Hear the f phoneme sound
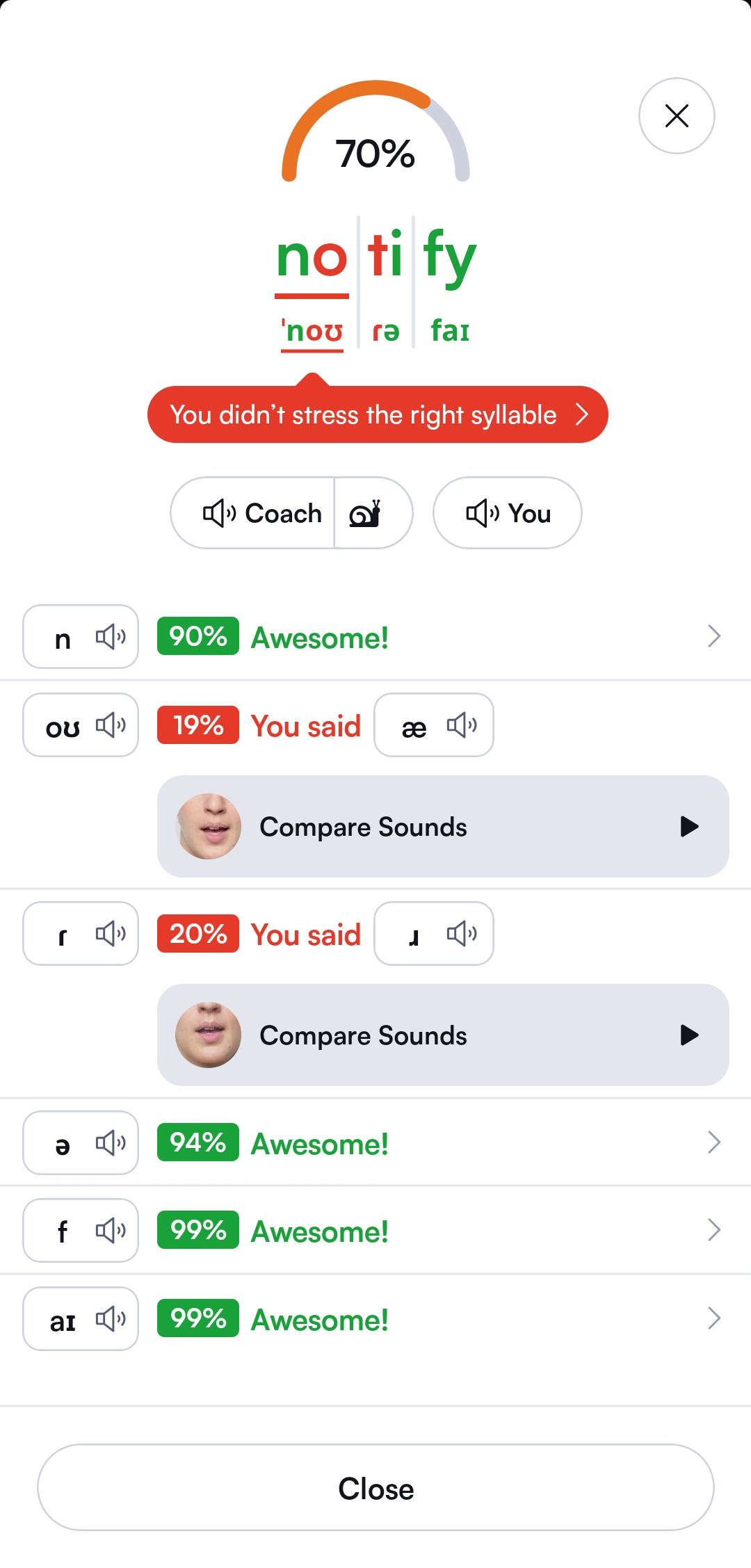This screenshot has height=1568, width=751. pyautogui.click(x=81, y=1231)
